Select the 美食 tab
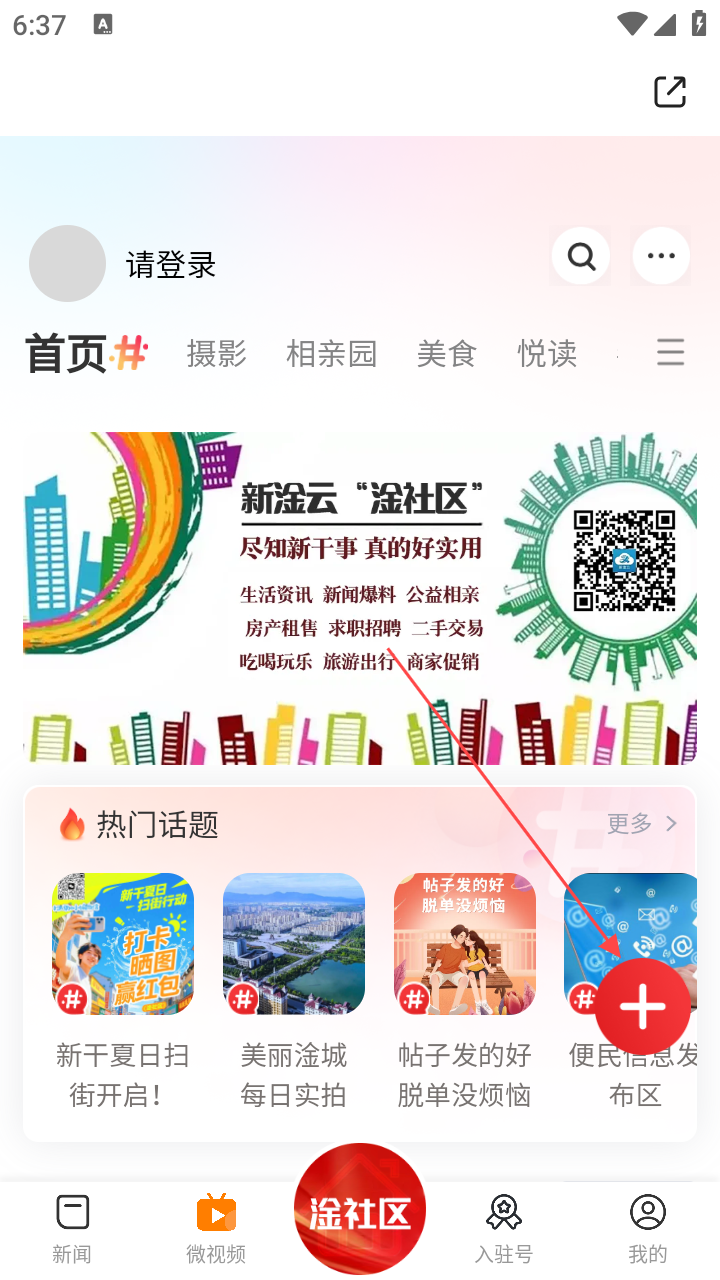 [x=446, y=353]
